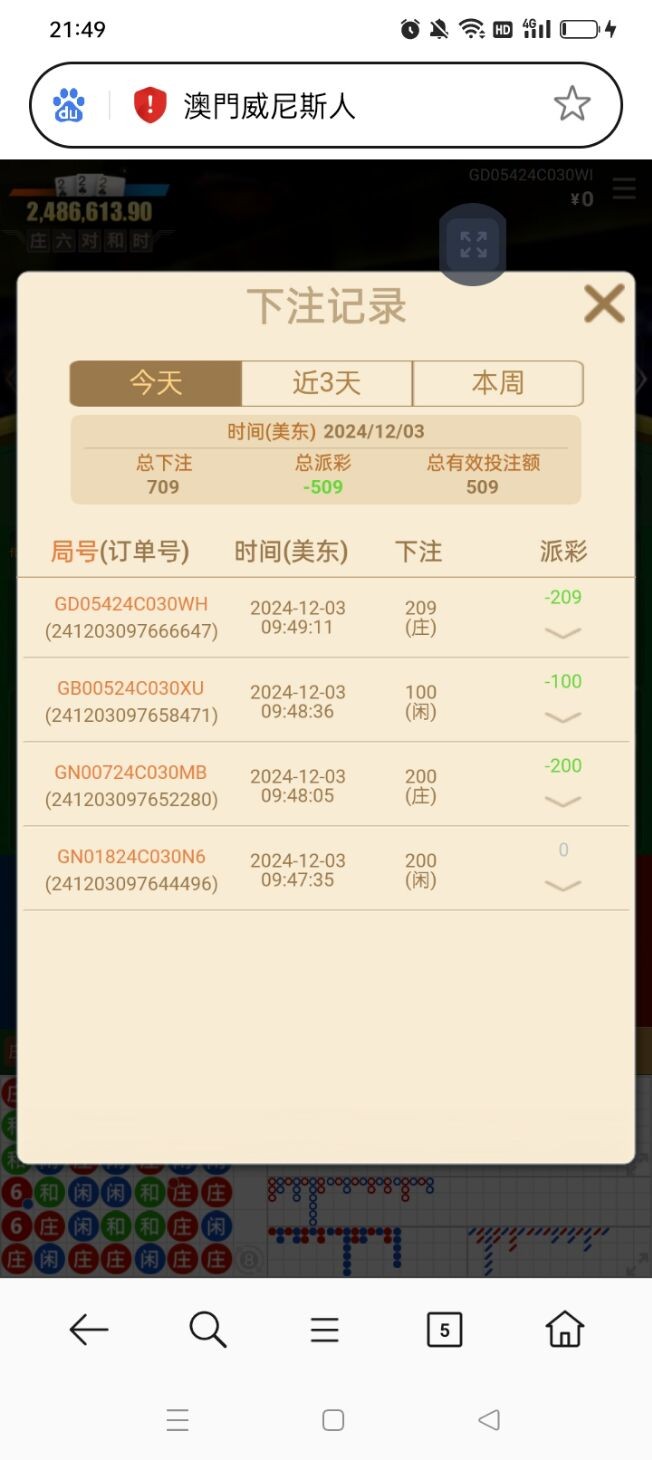652x1460 pixels.
Task: Open the browser search
Action: click(207, 1330)
